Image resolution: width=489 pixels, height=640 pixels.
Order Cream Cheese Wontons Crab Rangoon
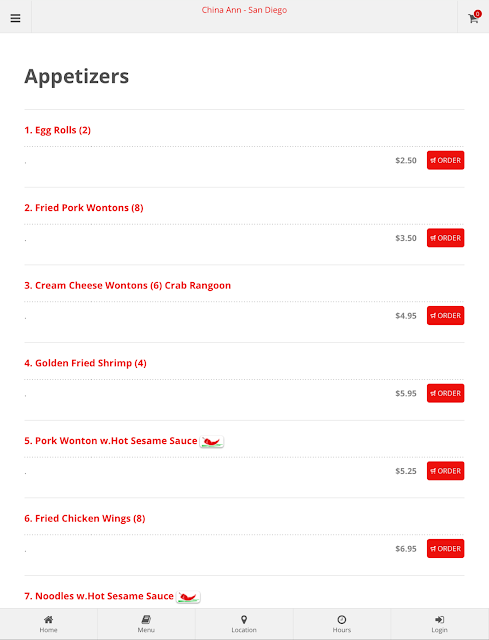coord(445,316)
